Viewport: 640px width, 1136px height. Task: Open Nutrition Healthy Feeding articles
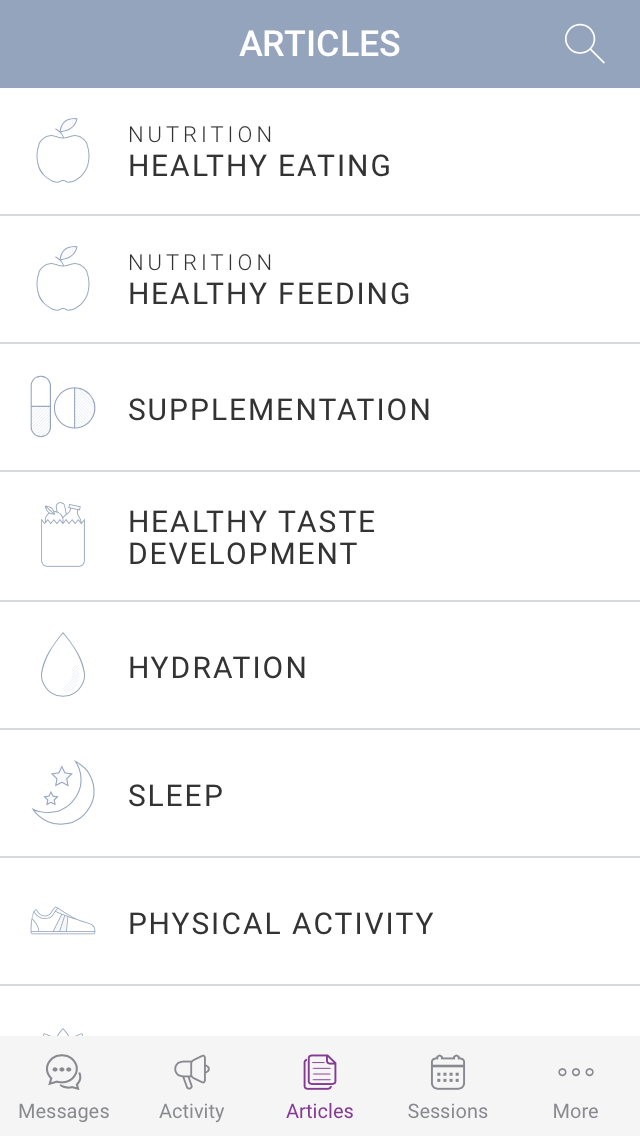click(x=320, y=280)
